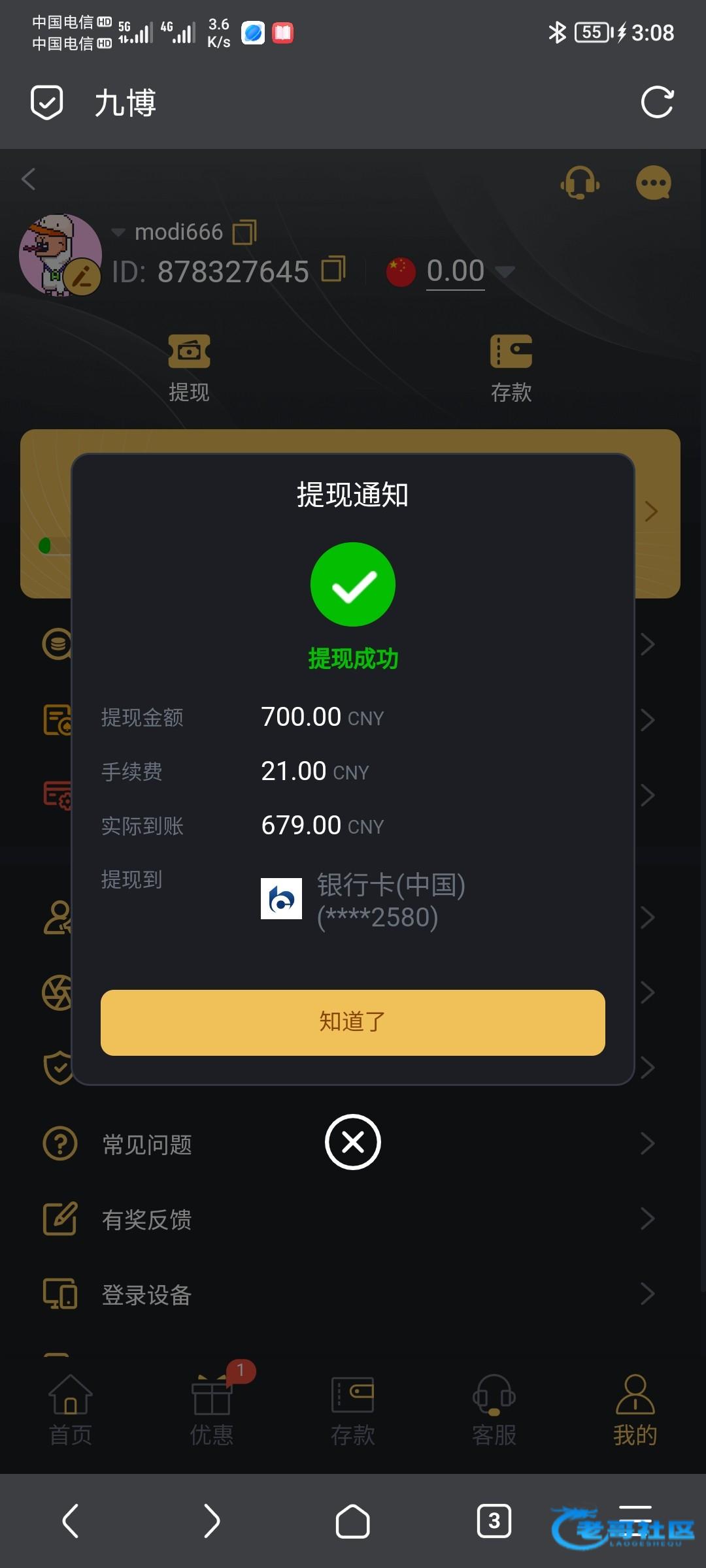Open 有奖反馈 feedback row
This screenshot has height=1568, width=706.
147,1220
